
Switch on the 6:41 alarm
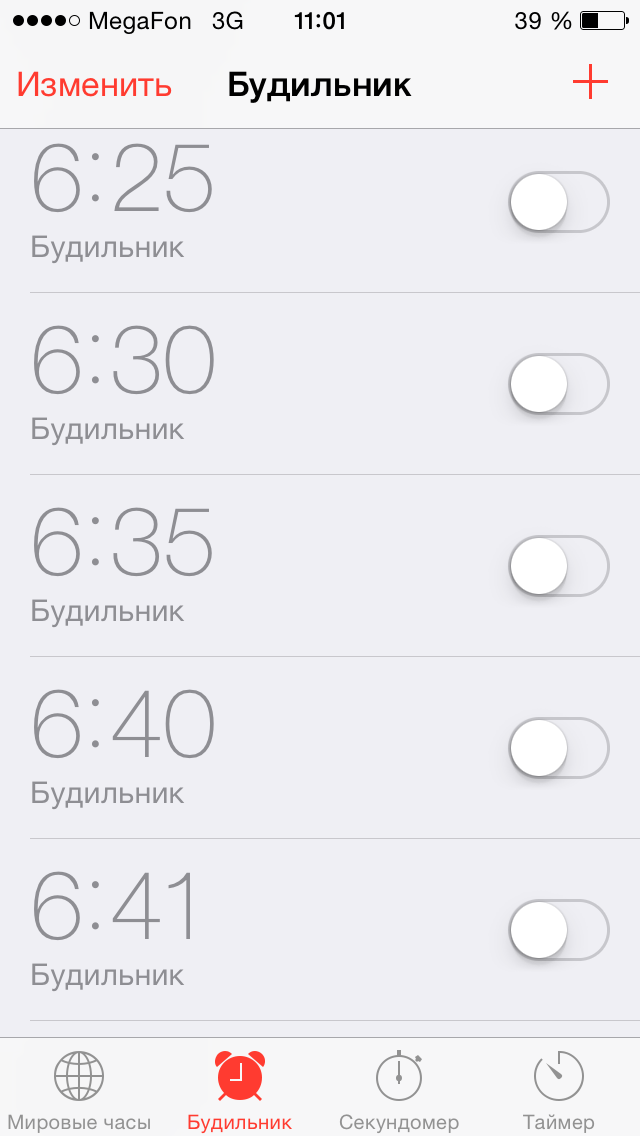coord(558,930)
